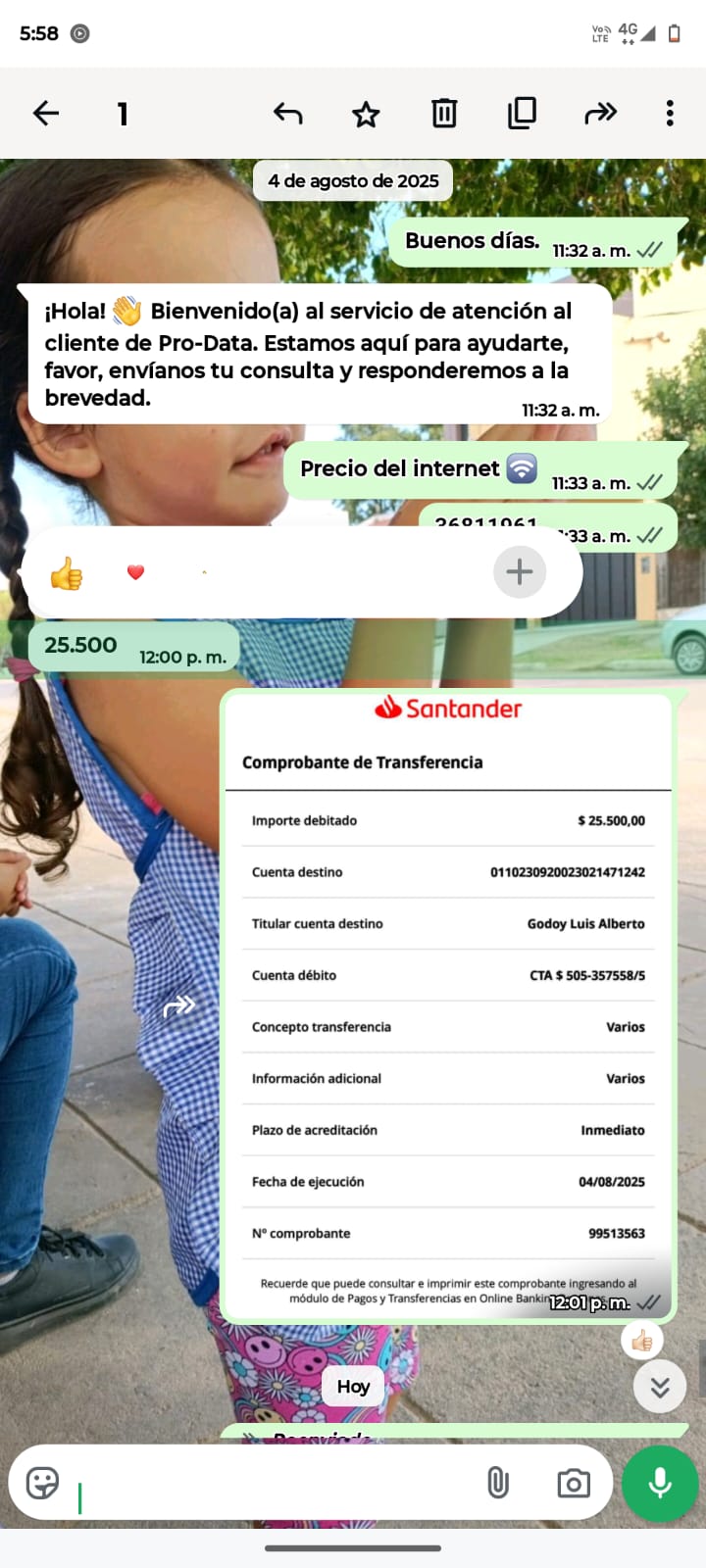Open the camera from message bar
Screen dimensions: 706x1568
pyautogui.click(x=574, y=1484)
